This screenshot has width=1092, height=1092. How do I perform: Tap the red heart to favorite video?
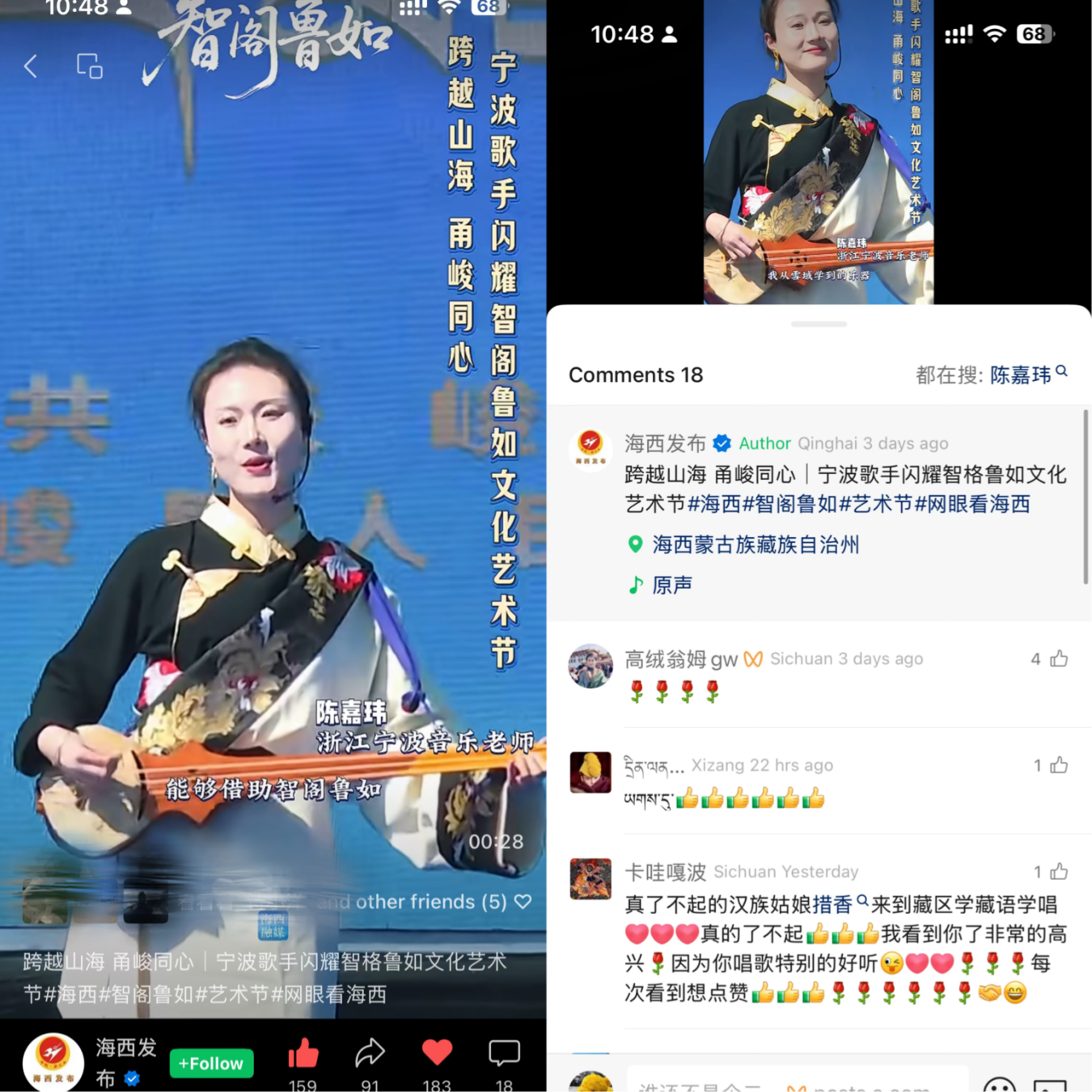click(x=437, y=1052)
